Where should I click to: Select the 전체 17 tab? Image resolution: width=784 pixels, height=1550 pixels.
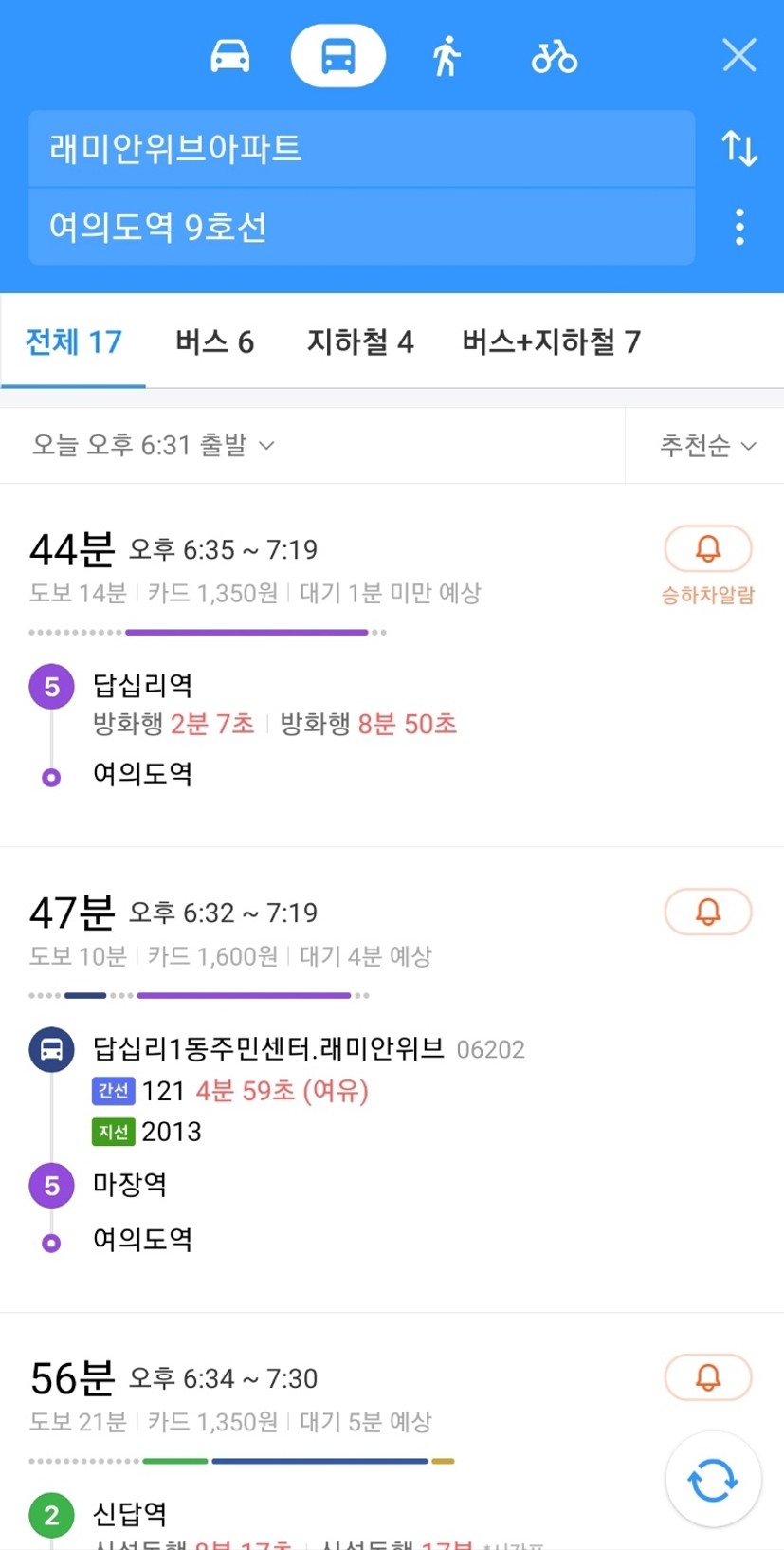pyautogui.click(x=74, y=341)
